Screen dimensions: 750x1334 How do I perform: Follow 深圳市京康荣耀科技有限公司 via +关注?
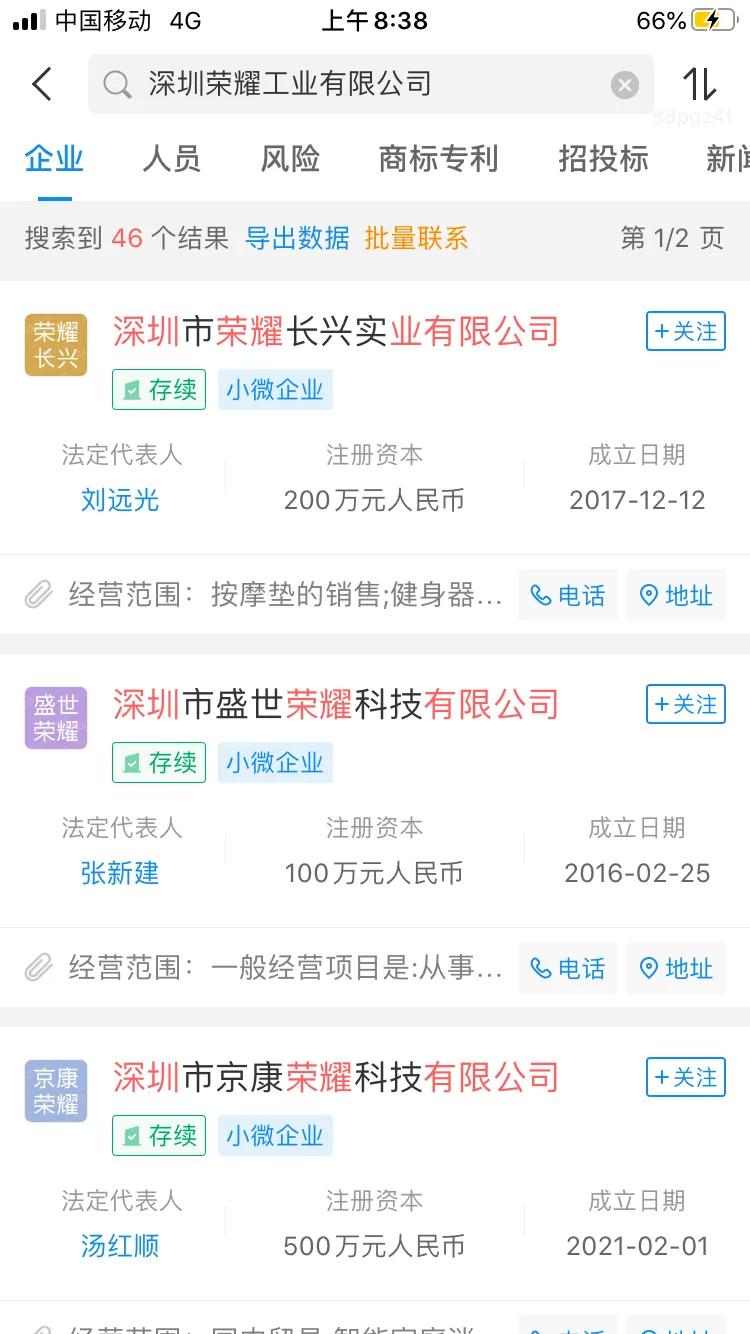tap(685, 1078)
